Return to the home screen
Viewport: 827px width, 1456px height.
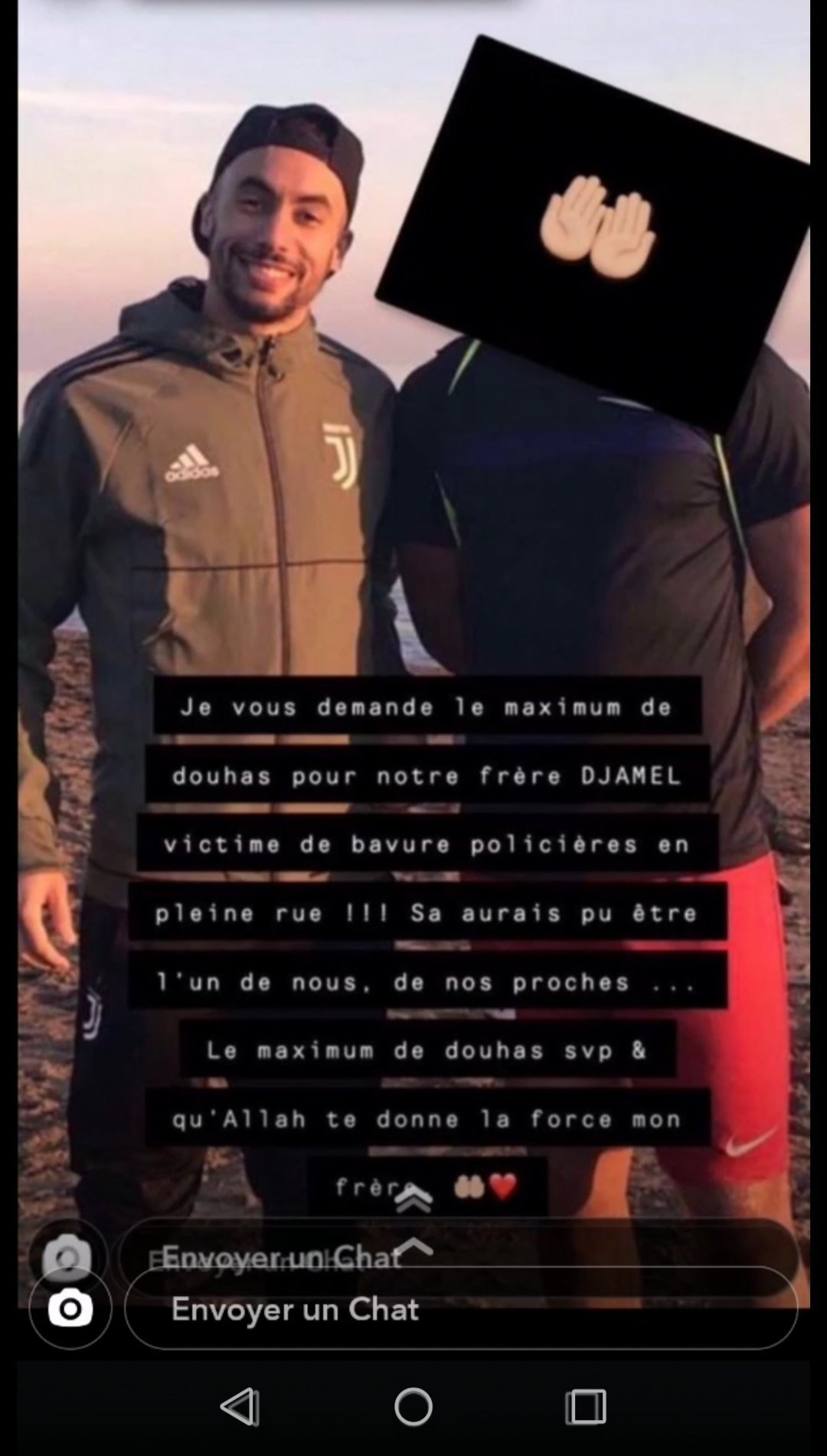(x=413, y=1407)
